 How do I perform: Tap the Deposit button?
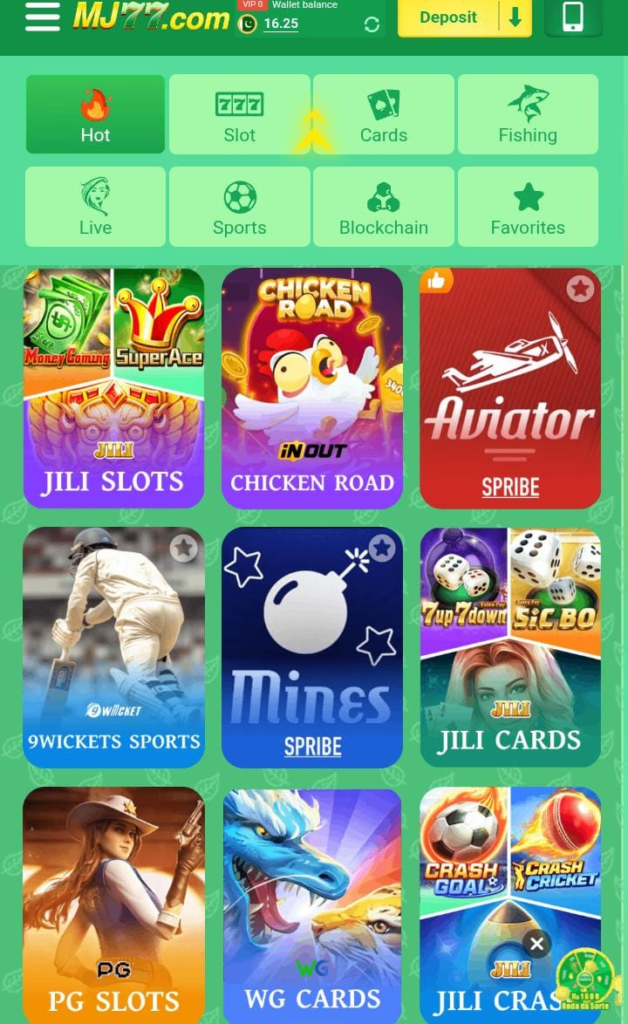[x=448, y=18]
